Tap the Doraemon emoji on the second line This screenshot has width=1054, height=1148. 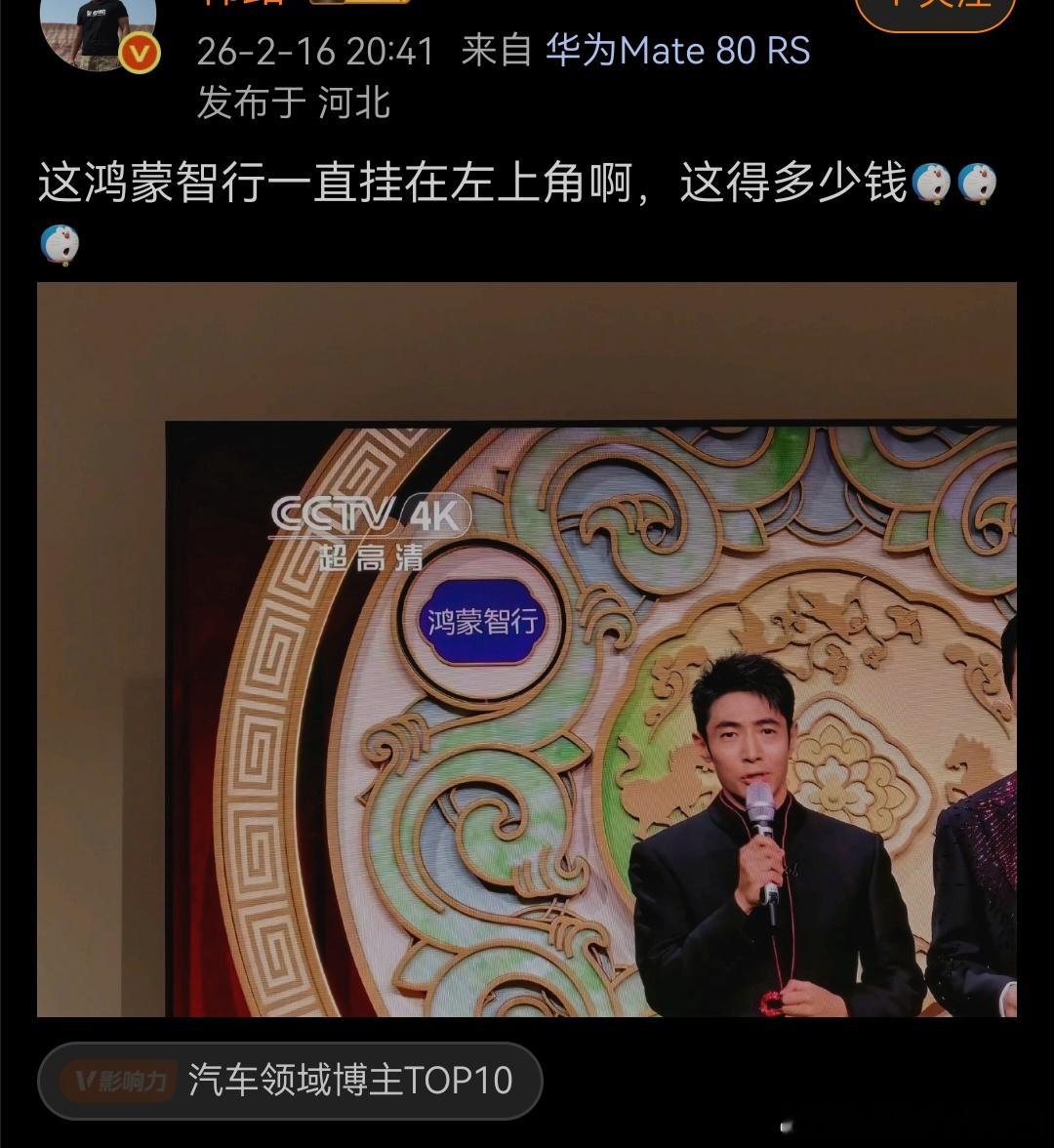click(59, 242)
